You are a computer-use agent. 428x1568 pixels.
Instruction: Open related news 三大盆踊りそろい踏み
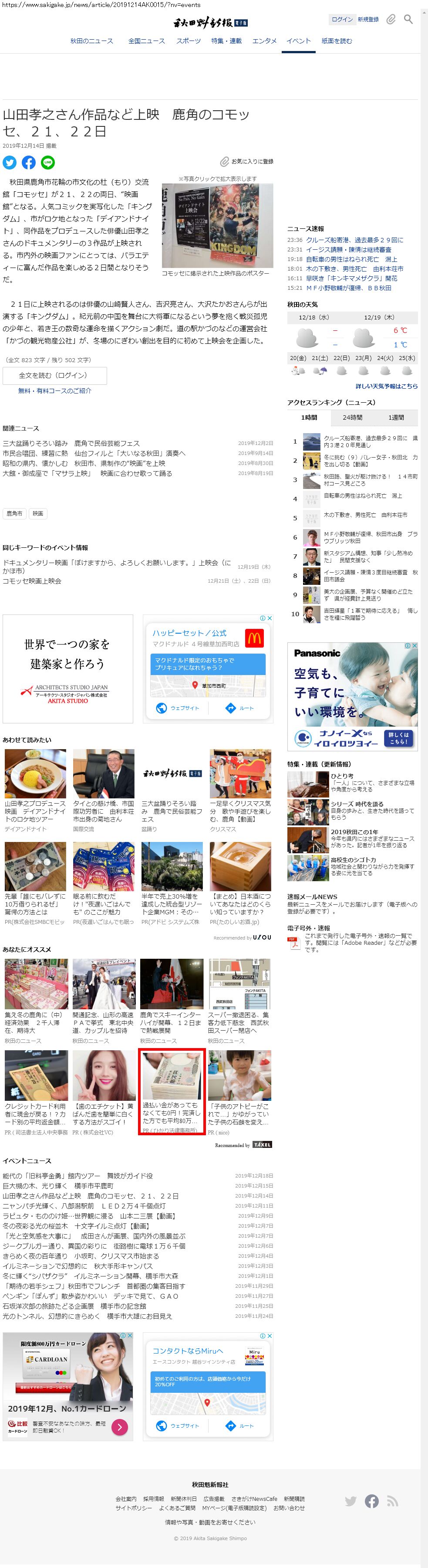(x=71, y=443)
